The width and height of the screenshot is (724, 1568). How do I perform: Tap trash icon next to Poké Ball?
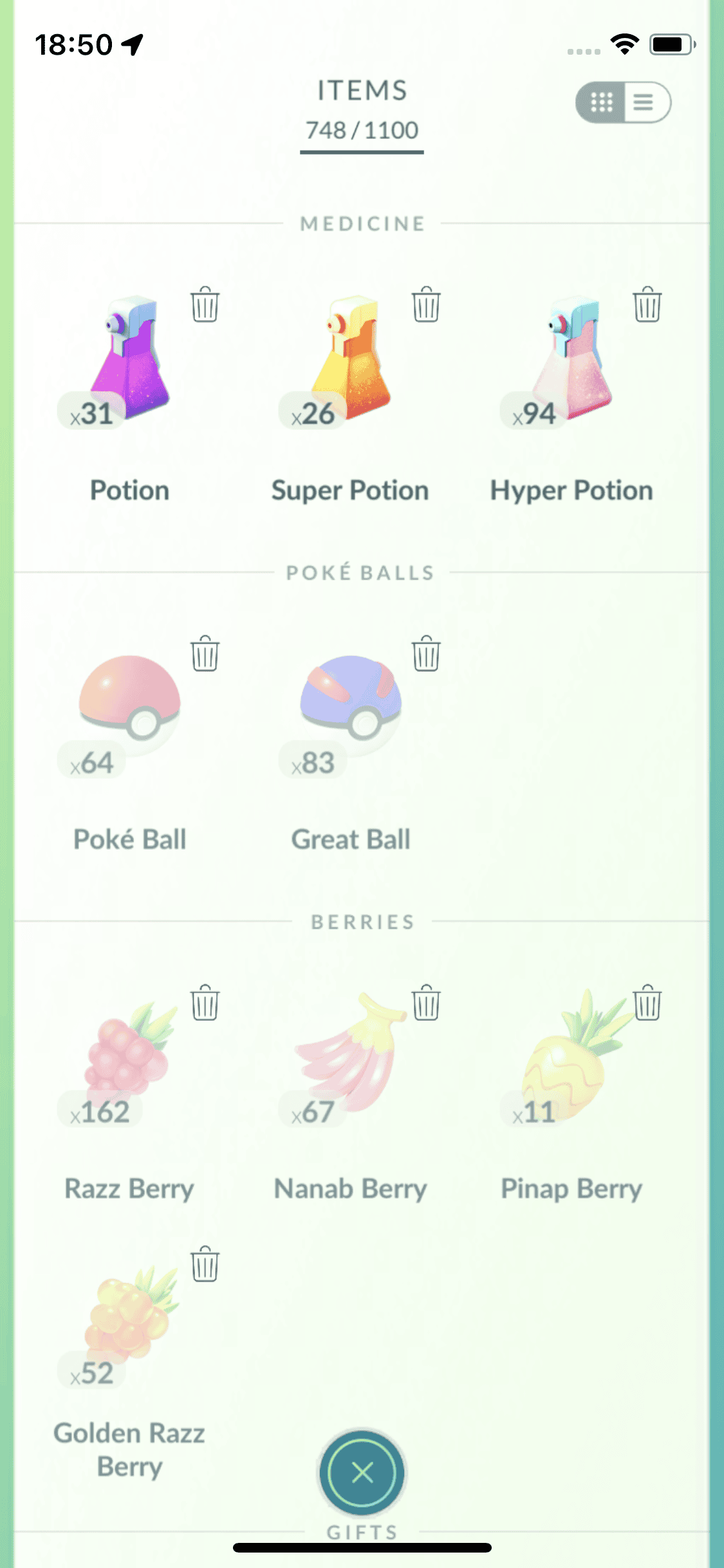(205, 654)
